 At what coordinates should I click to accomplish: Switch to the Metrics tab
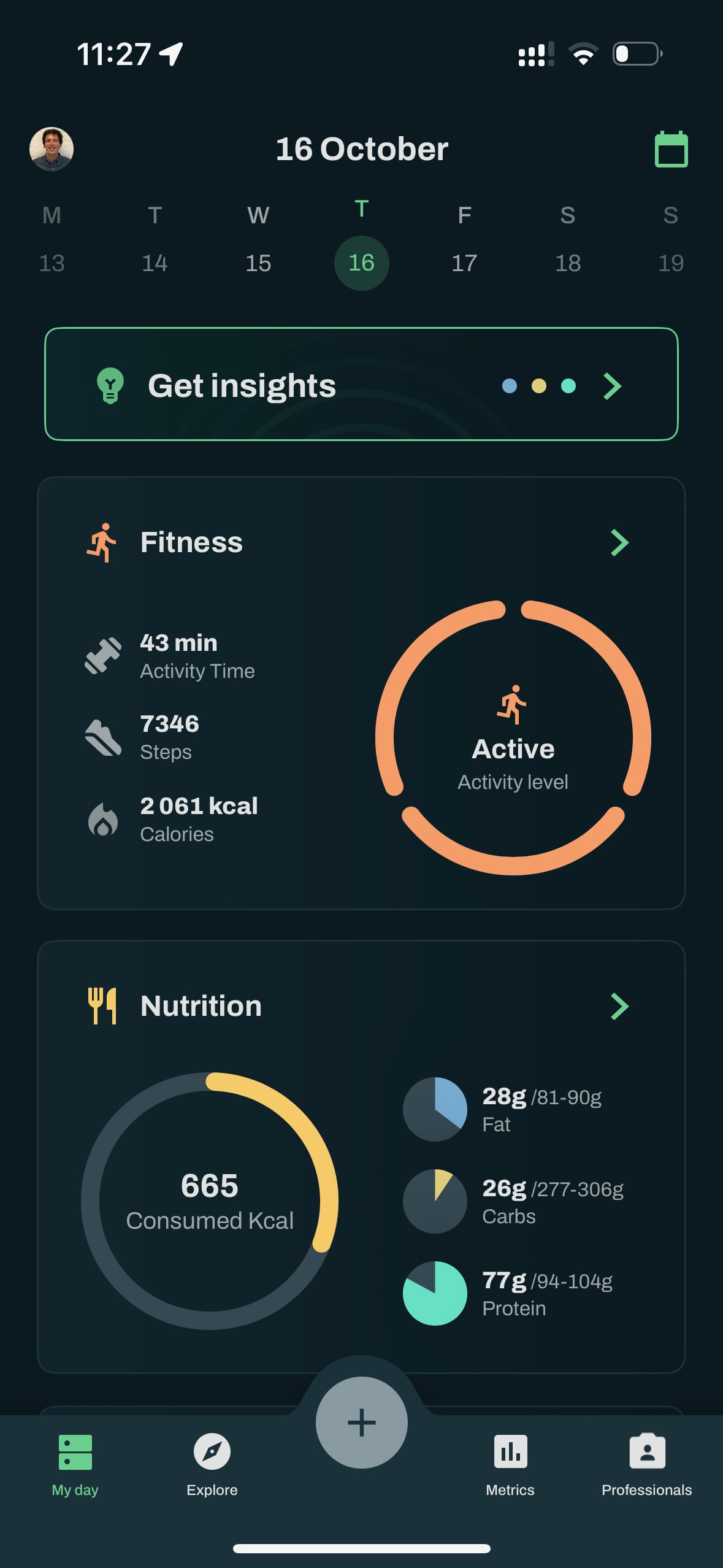point(510,1464)
